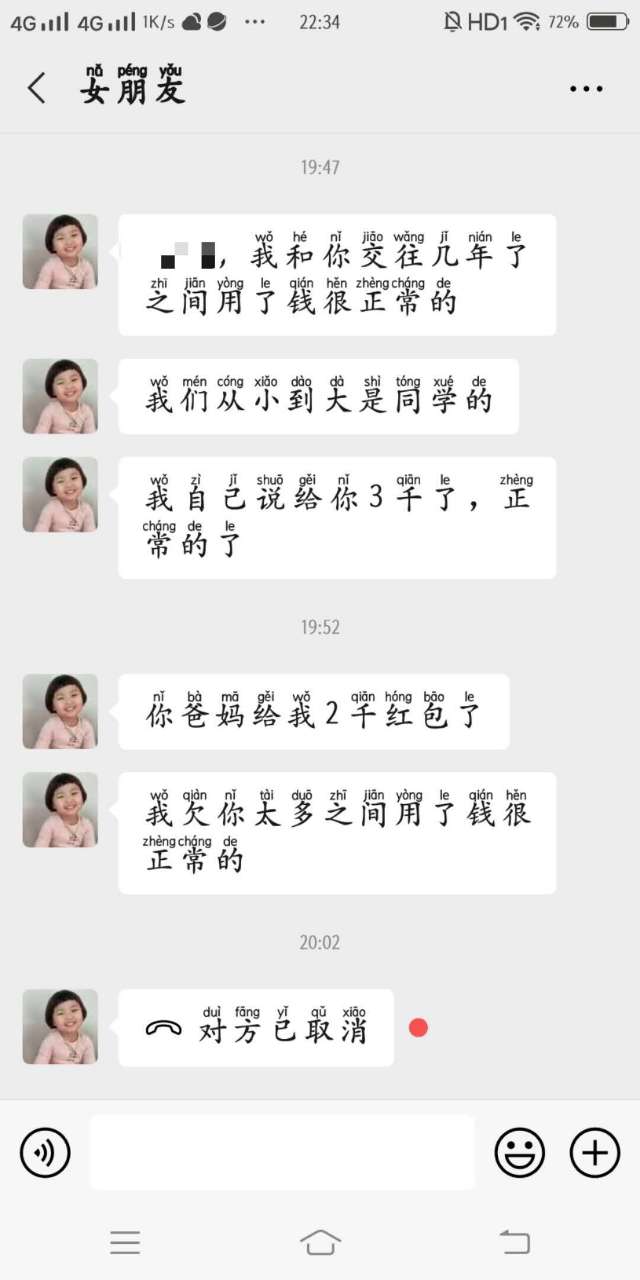Go back from the 女朋友 chat
This screenshot has width=640, height=1280.
tap(36, 88)
